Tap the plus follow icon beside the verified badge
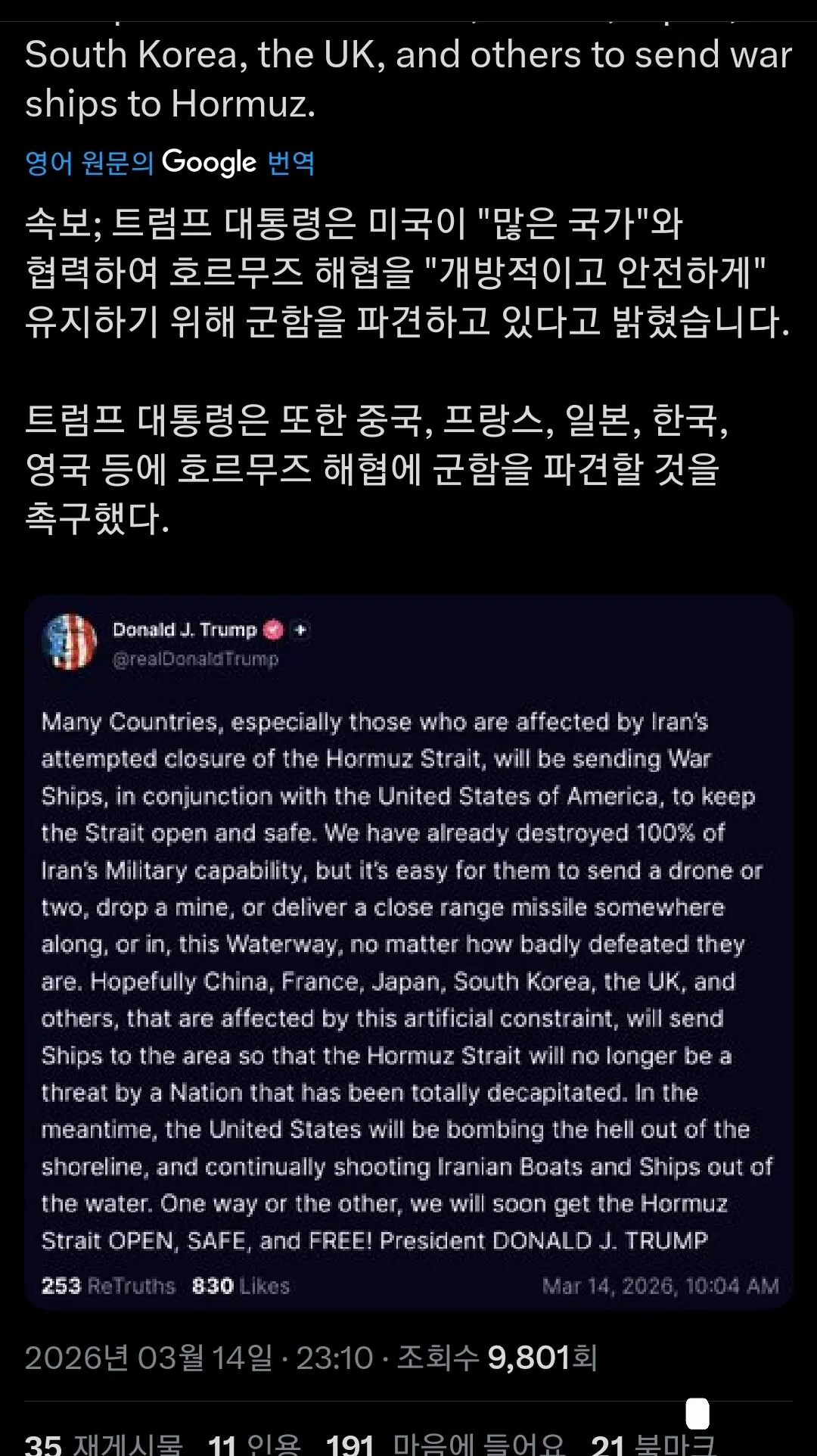817x1456 pixels. [300, 629]
